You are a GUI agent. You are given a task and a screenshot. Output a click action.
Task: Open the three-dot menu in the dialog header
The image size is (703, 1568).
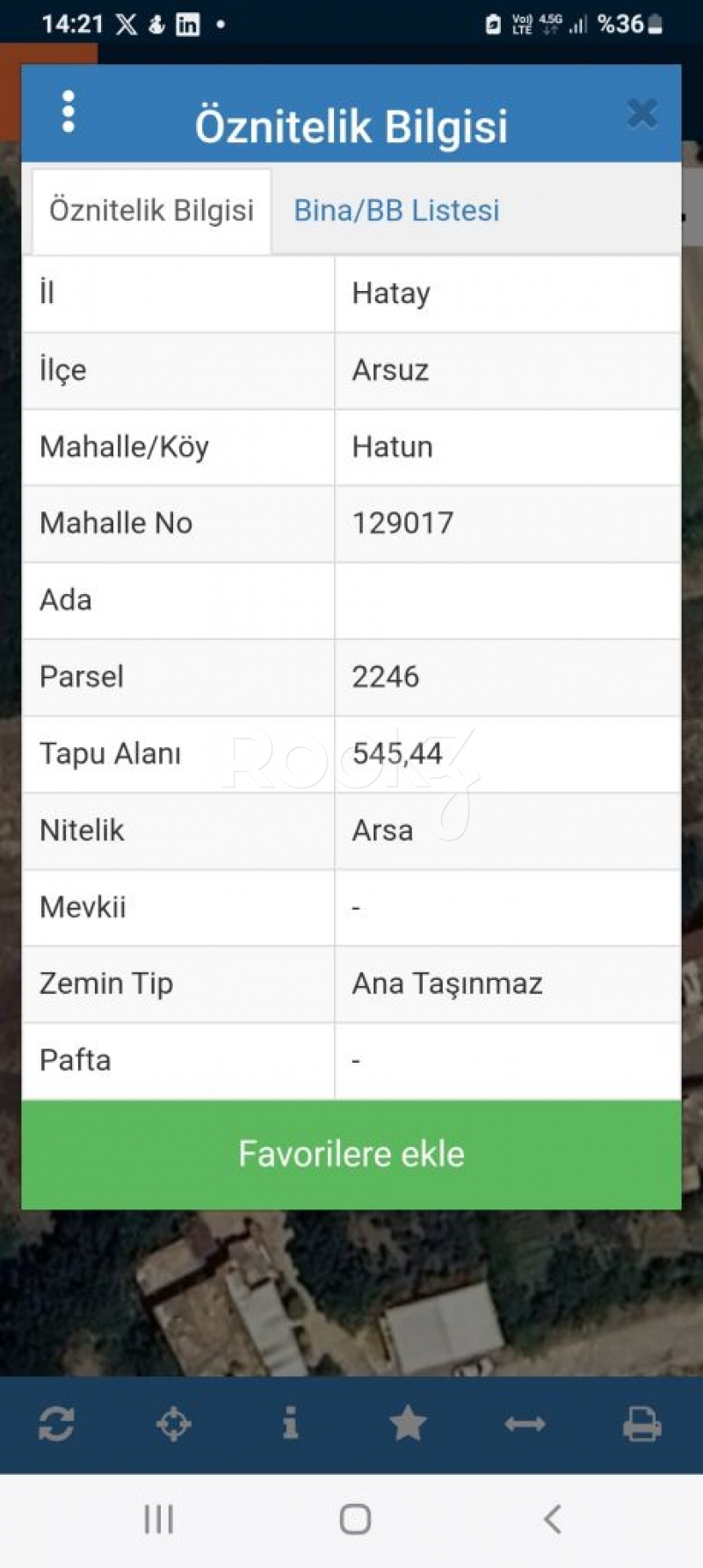(69, 113)
